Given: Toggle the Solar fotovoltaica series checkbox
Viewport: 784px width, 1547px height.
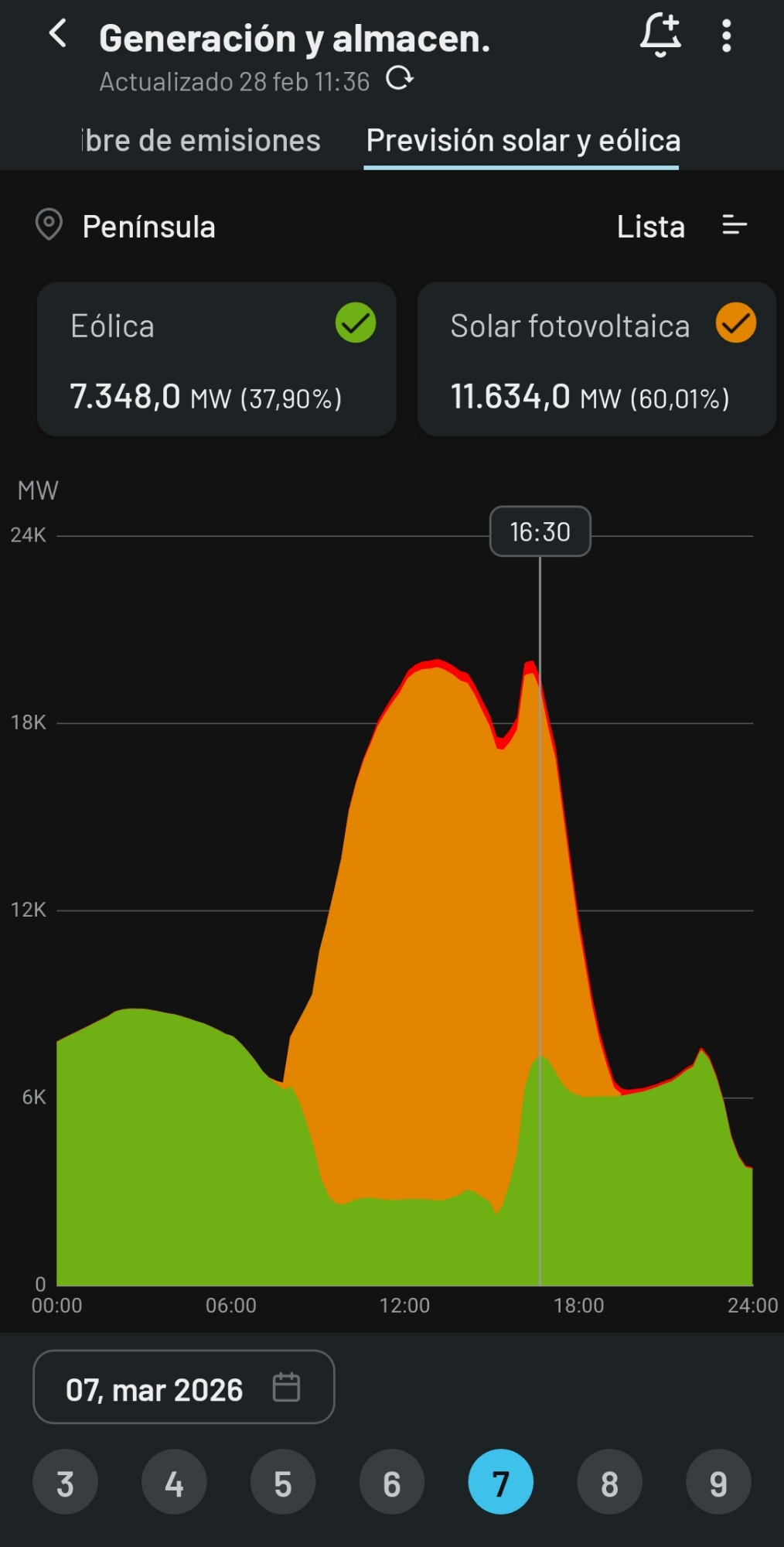Looking at the screenshot, I should [735, 323].
